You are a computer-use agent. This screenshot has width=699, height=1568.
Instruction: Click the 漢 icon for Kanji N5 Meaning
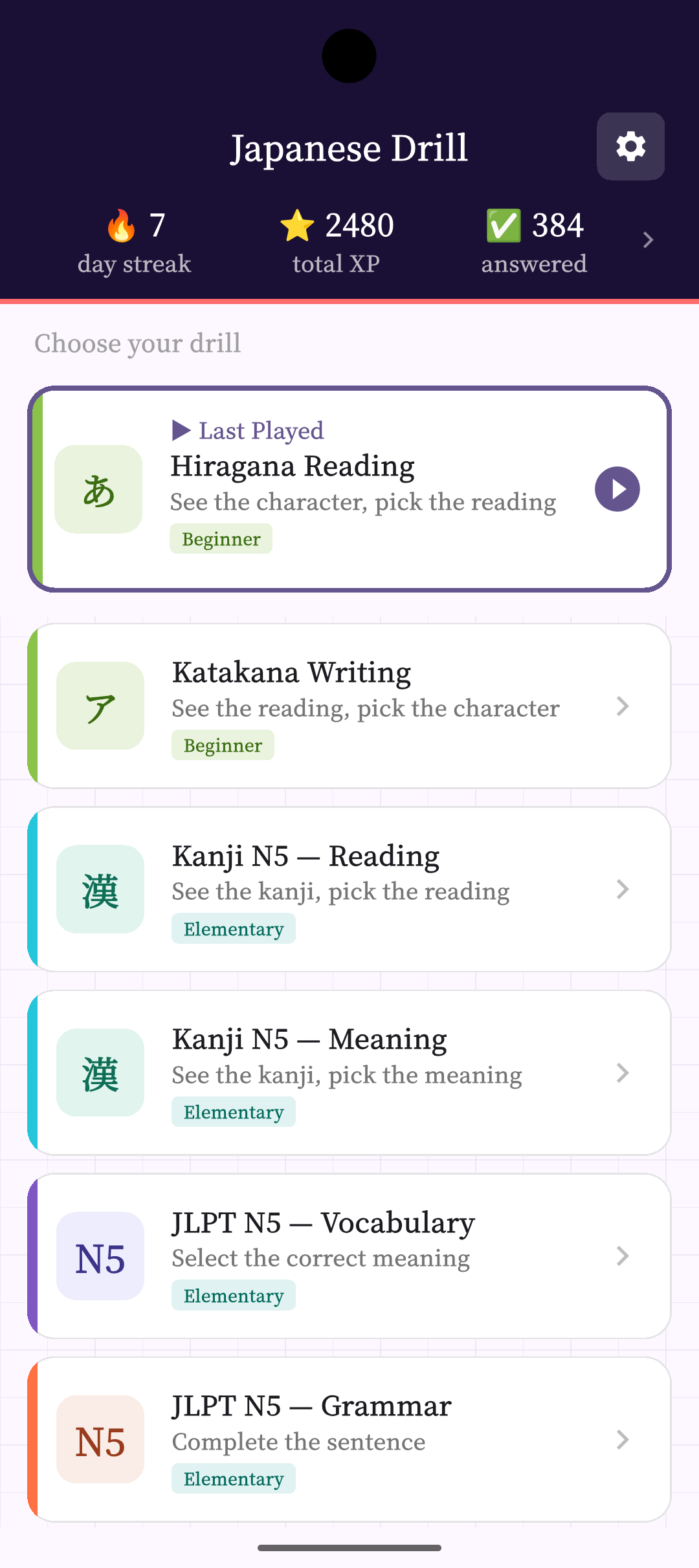(x=100, y=1073)
